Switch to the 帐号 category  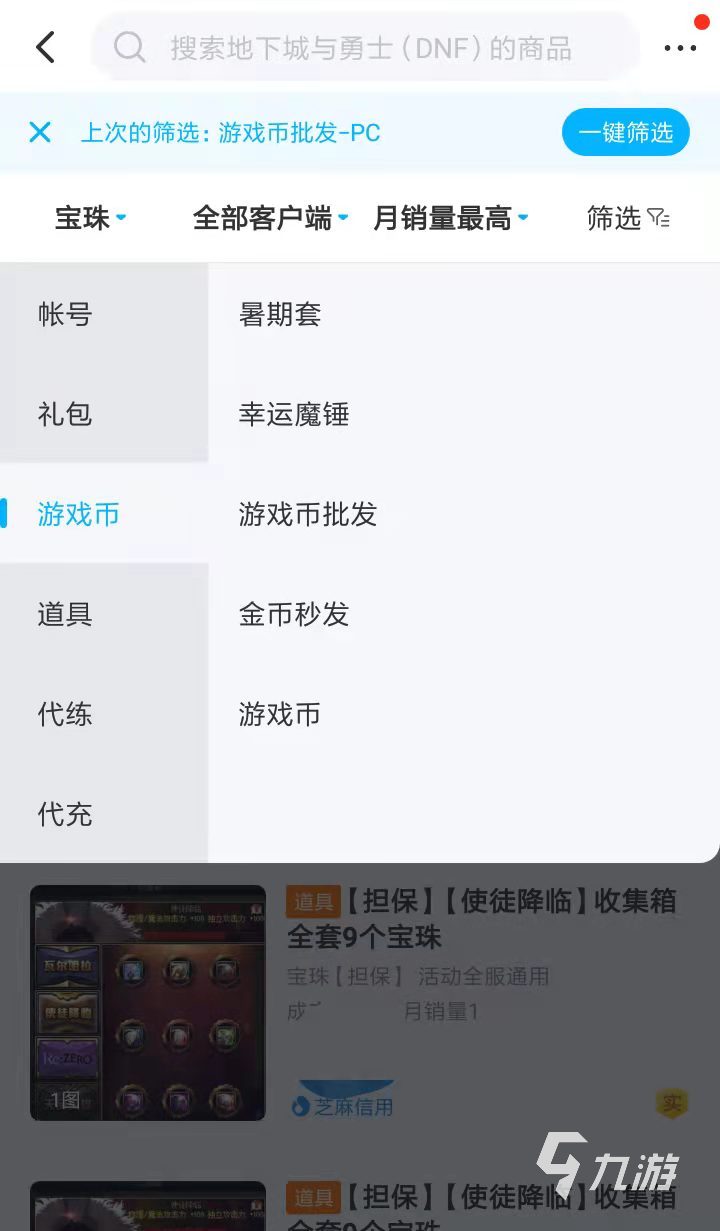coord(64,315)
